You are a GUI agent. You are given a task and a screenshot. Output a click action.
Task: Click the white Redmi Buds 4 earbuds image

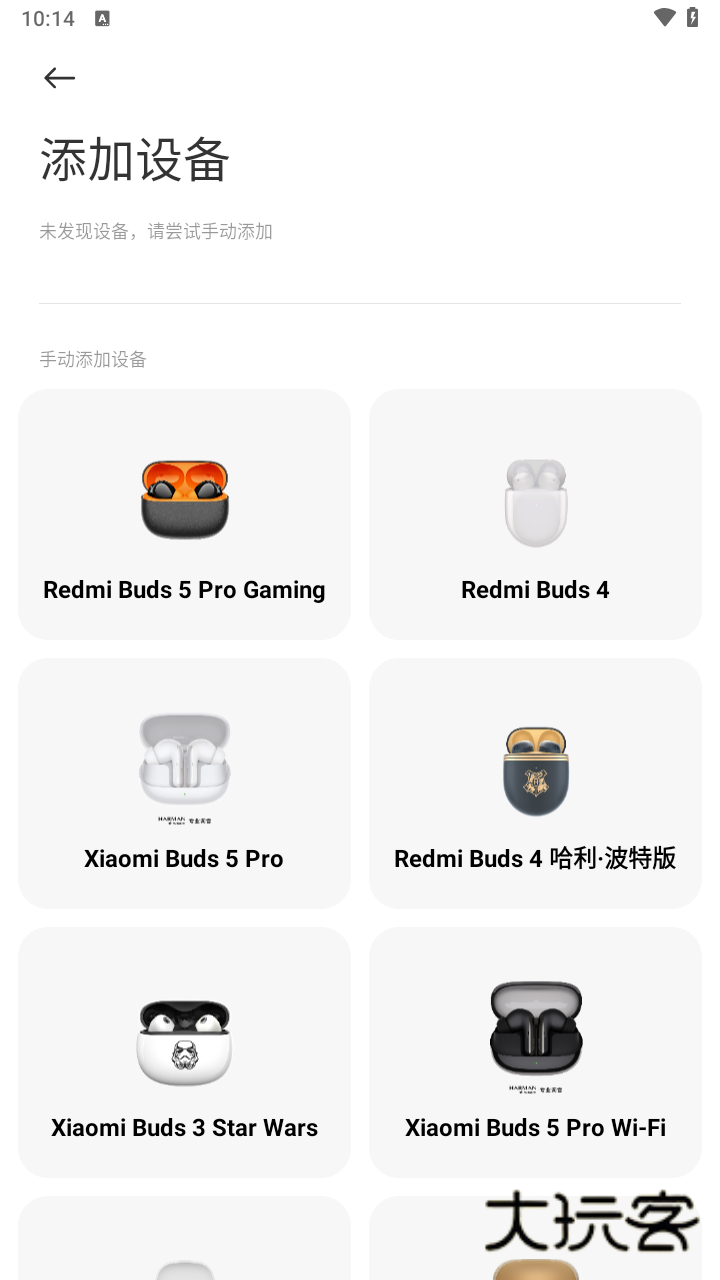pyautogui.click(x=535, y=503)
